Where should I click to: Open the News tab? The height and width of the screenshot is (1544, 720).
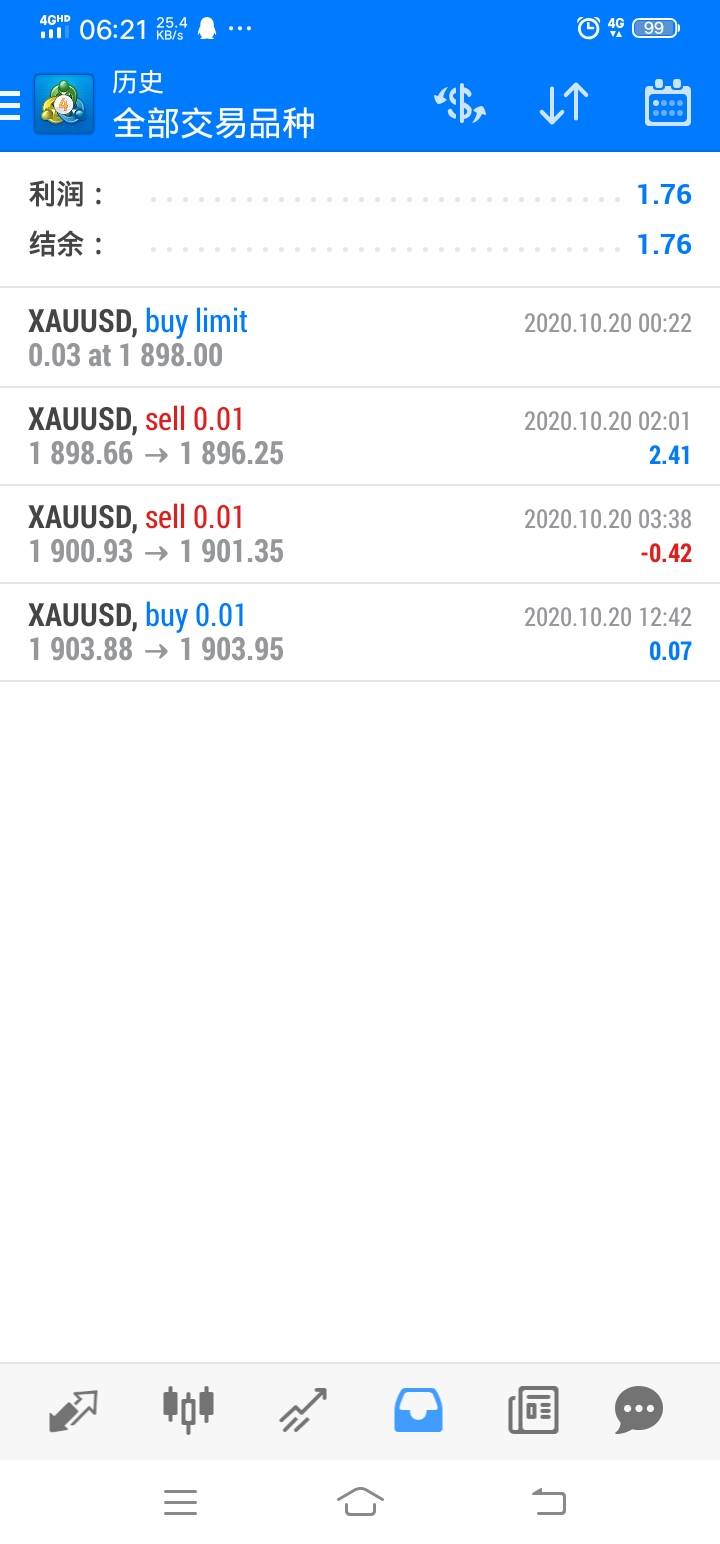[x=533, y=1410]
